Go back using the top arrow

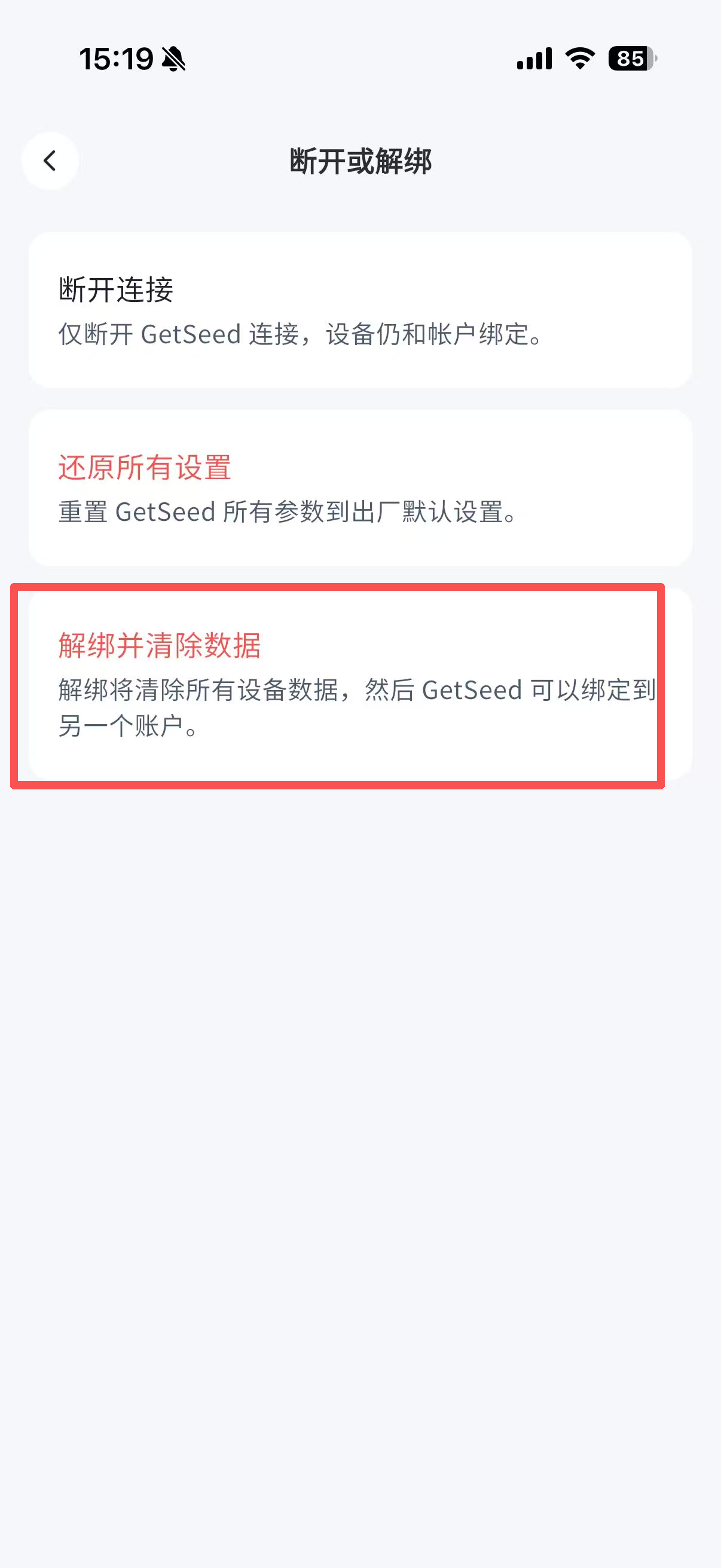[x=50, y=161]
